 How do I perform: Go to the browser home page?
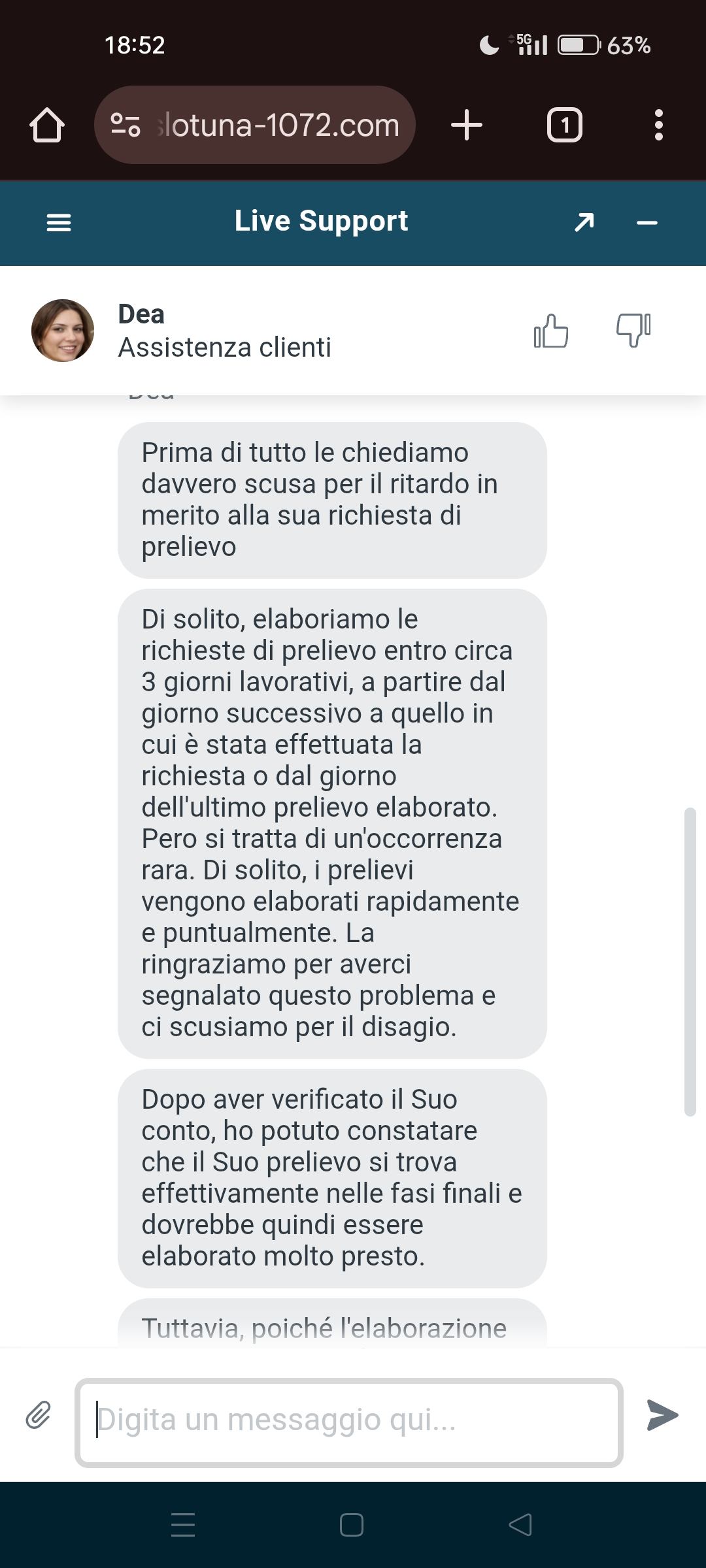tap(47, 125)
